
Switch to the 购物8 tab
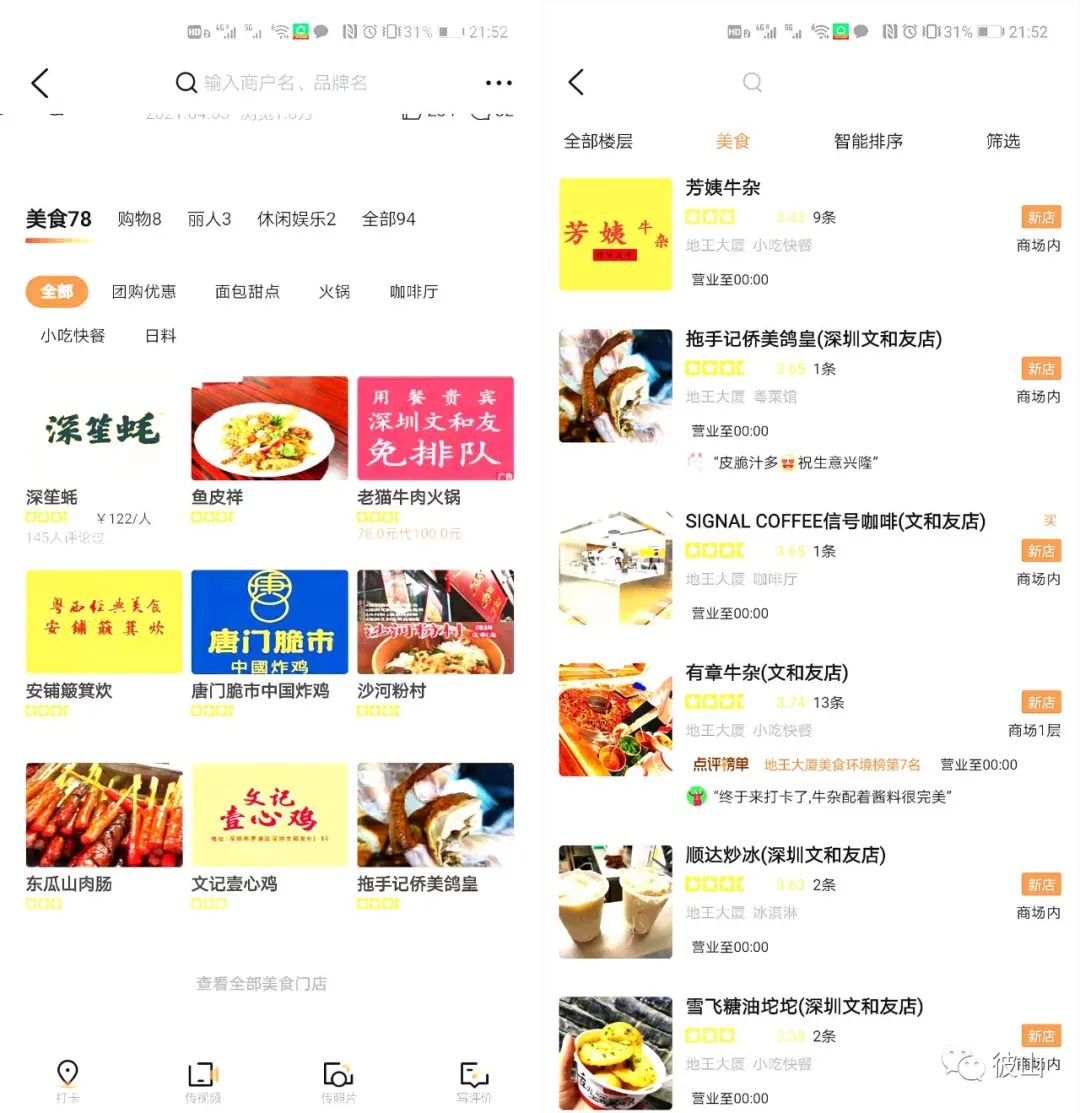139,219
